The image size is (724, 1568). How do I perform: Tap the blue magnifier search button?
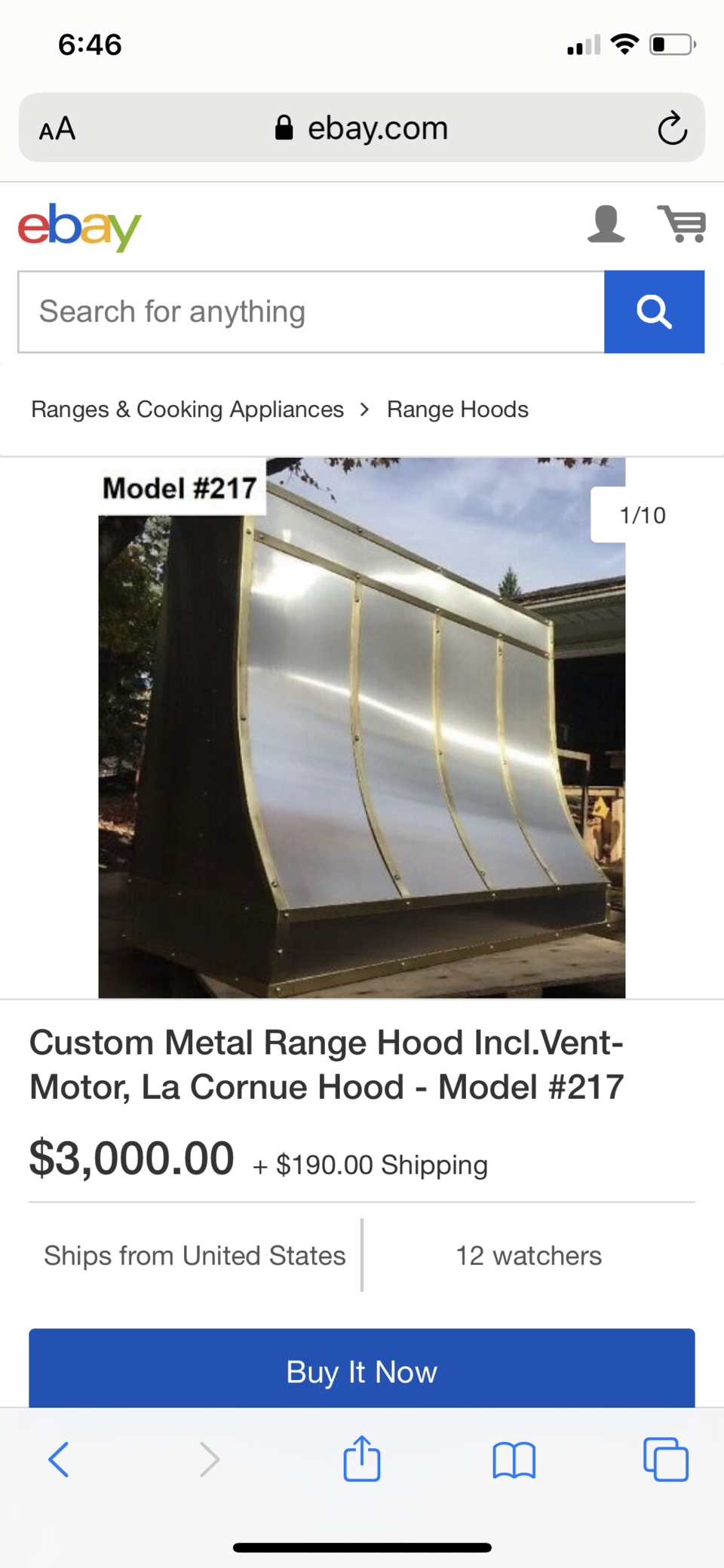pos(654,311)
